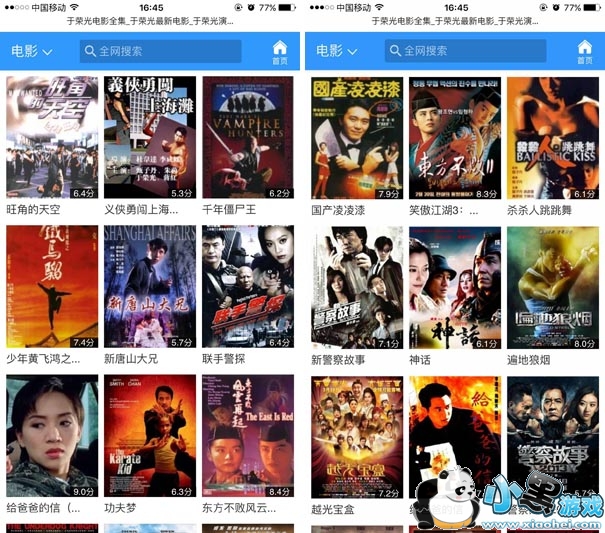
Task: Open the movie 旺角的天空
Action: point(52,138)
